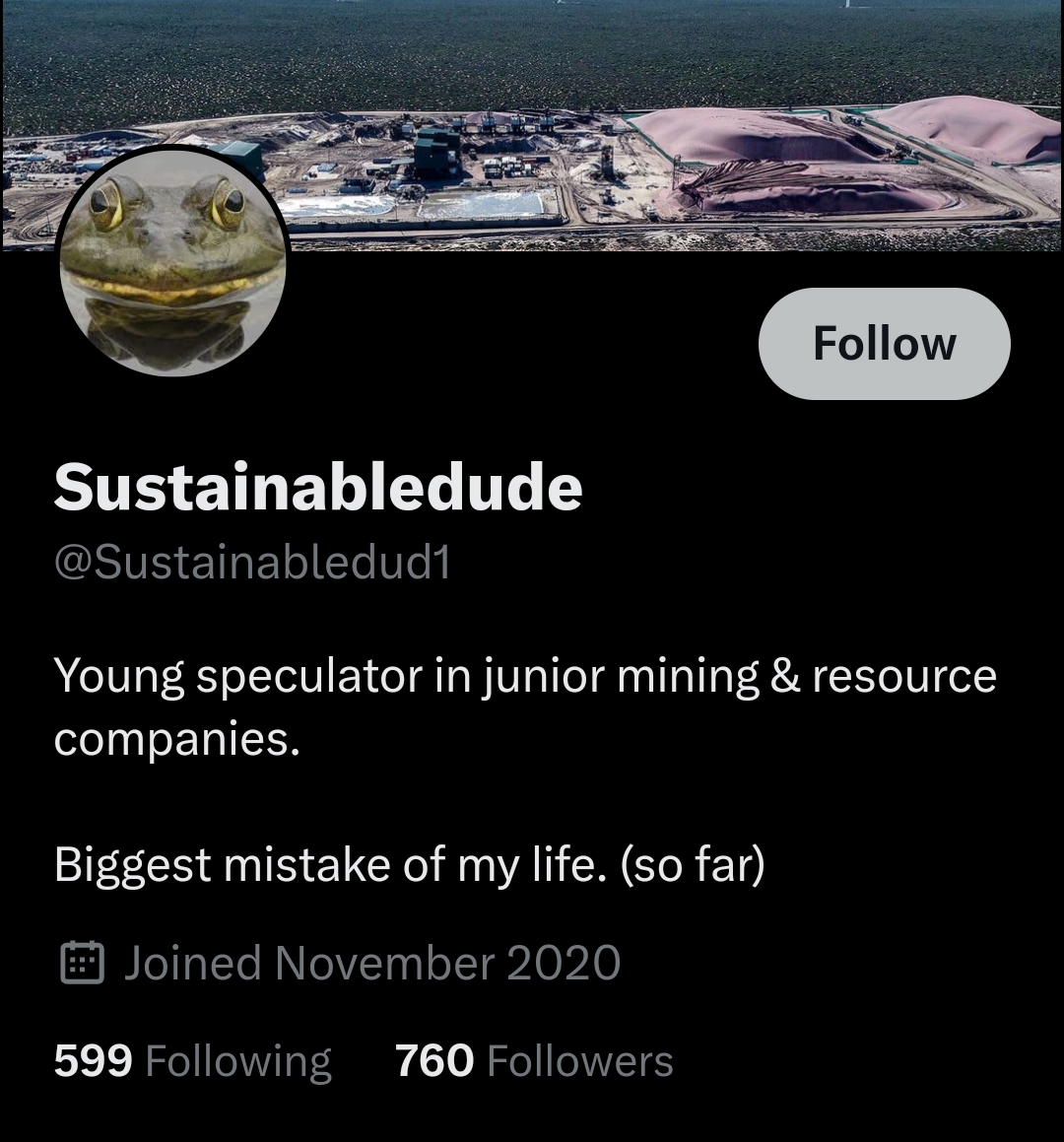This screenshot has width=1064, height=1142.
Task: Open the 599 Following list
Action: coord(192,1061)
